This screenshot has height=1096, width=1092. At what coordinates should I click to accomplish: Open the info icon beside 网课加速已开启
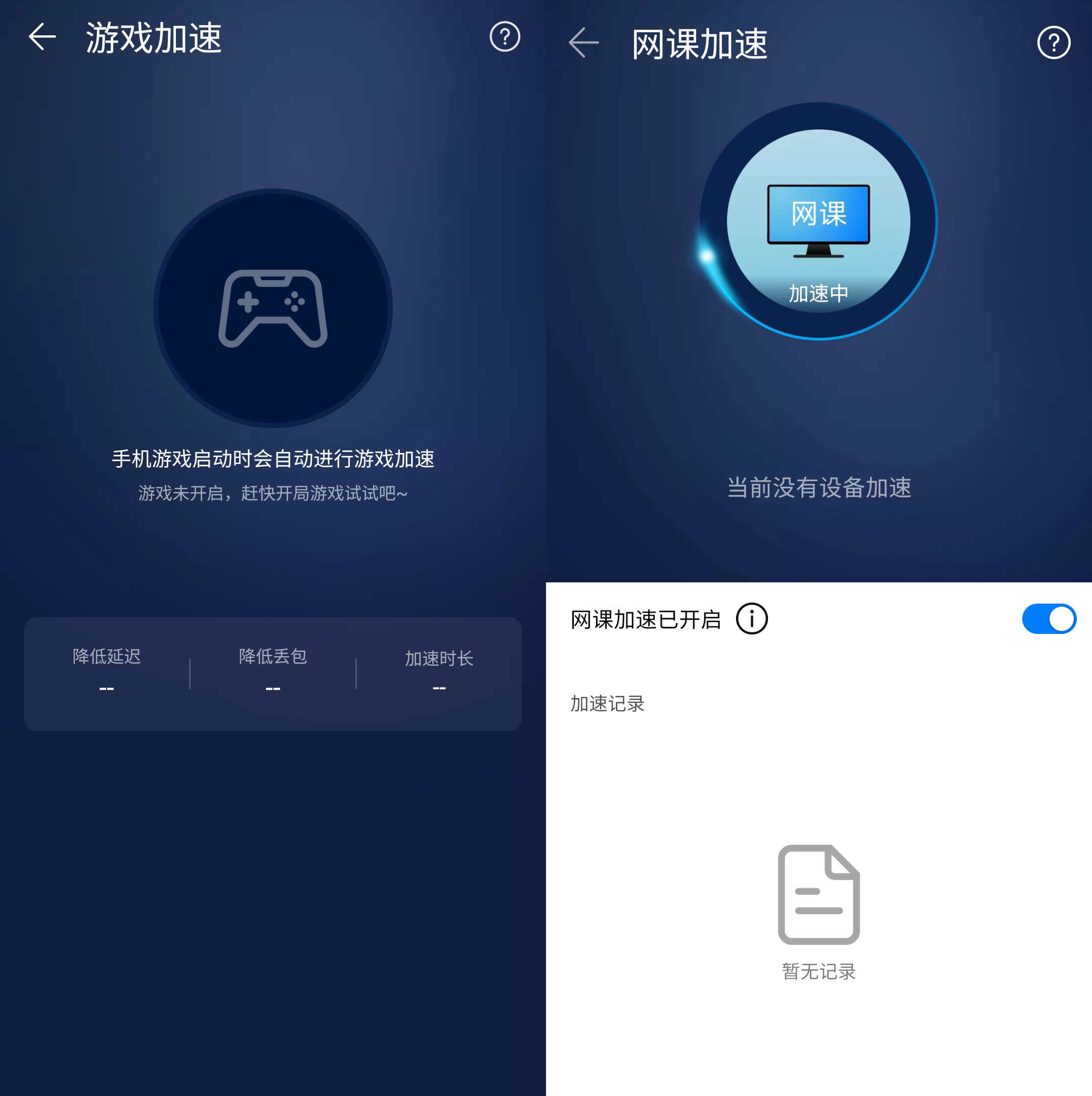click(751, 619)
